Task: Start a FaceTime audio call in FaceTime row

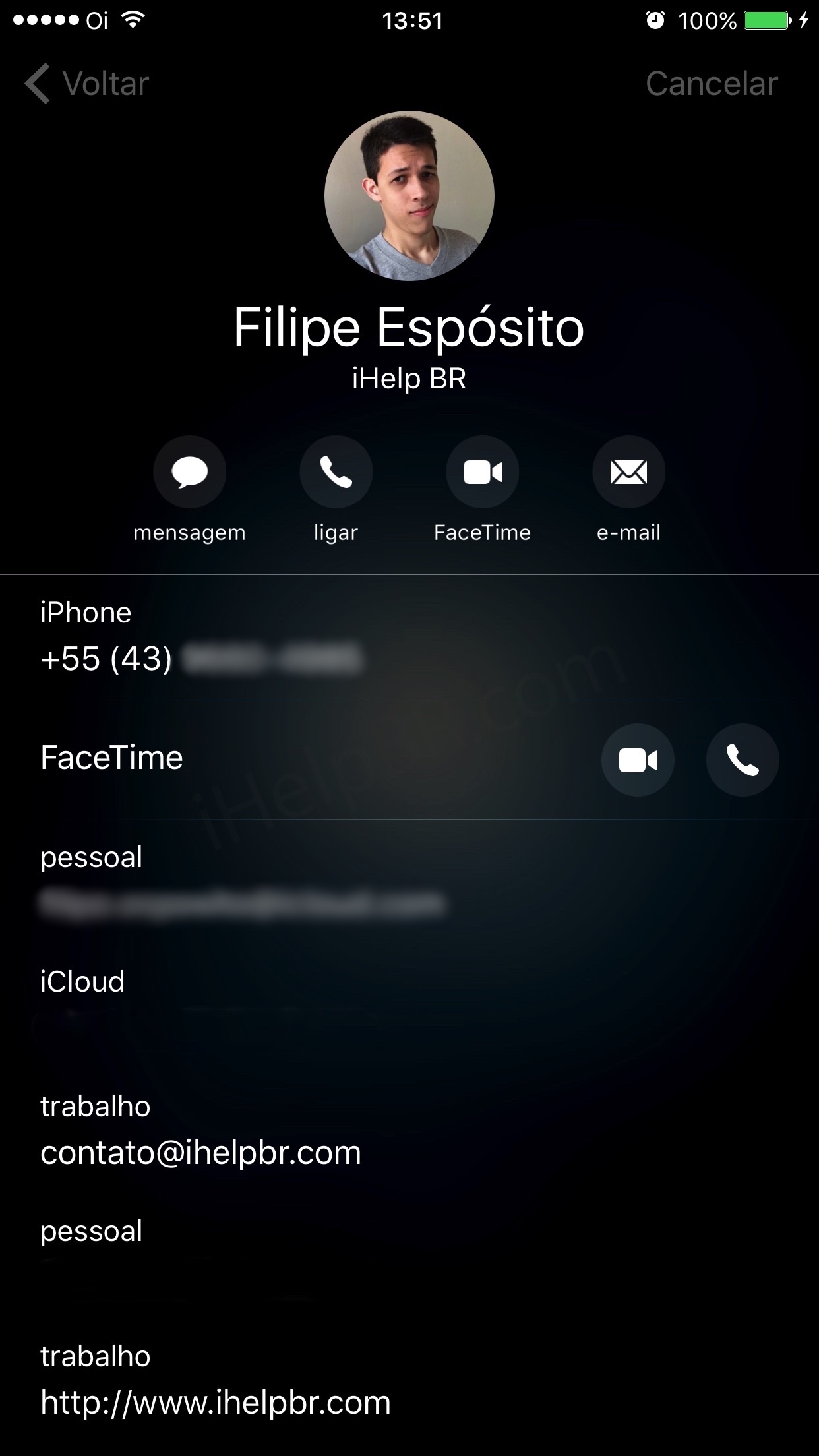Action: click(742, 760)
